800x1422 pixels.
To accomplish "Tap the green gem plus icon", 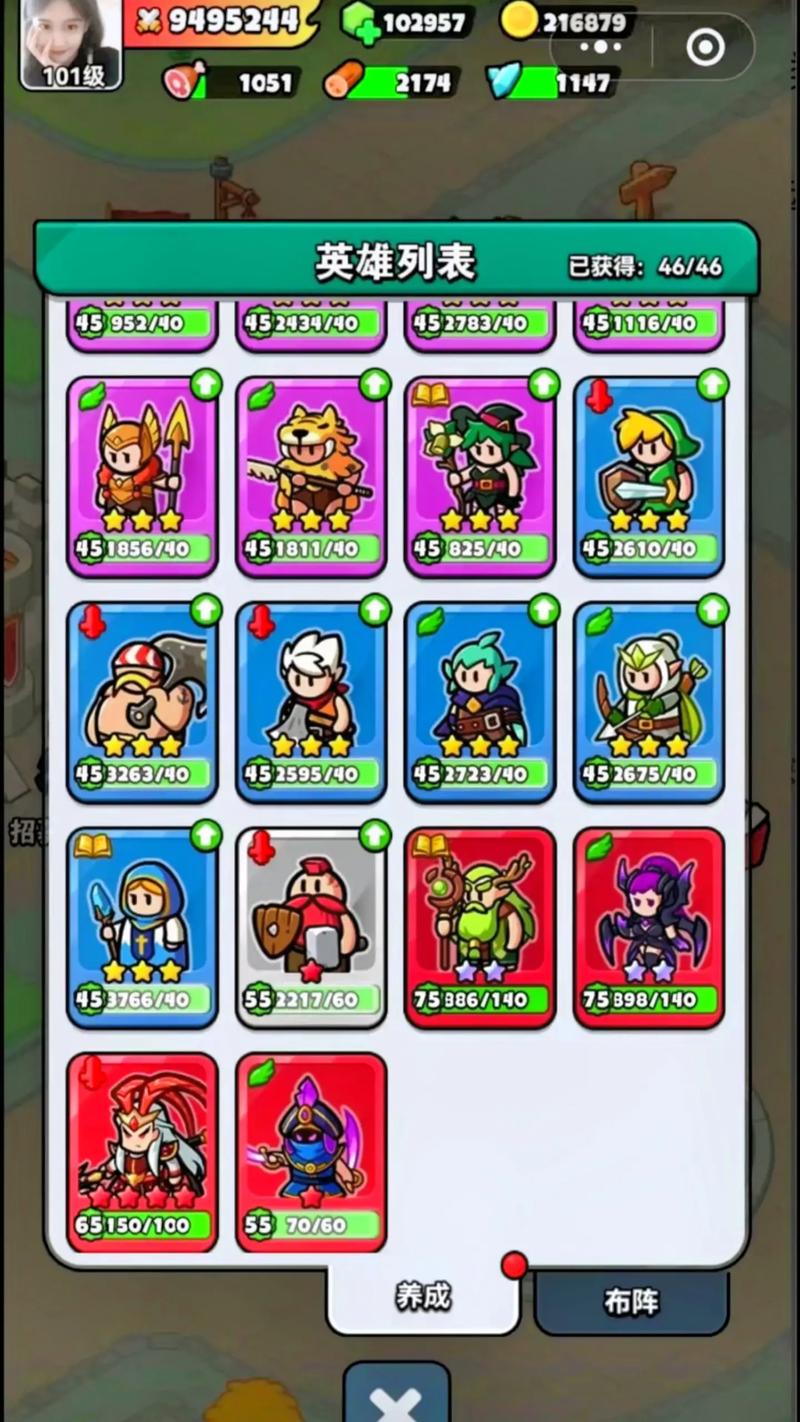I will 360,22.
